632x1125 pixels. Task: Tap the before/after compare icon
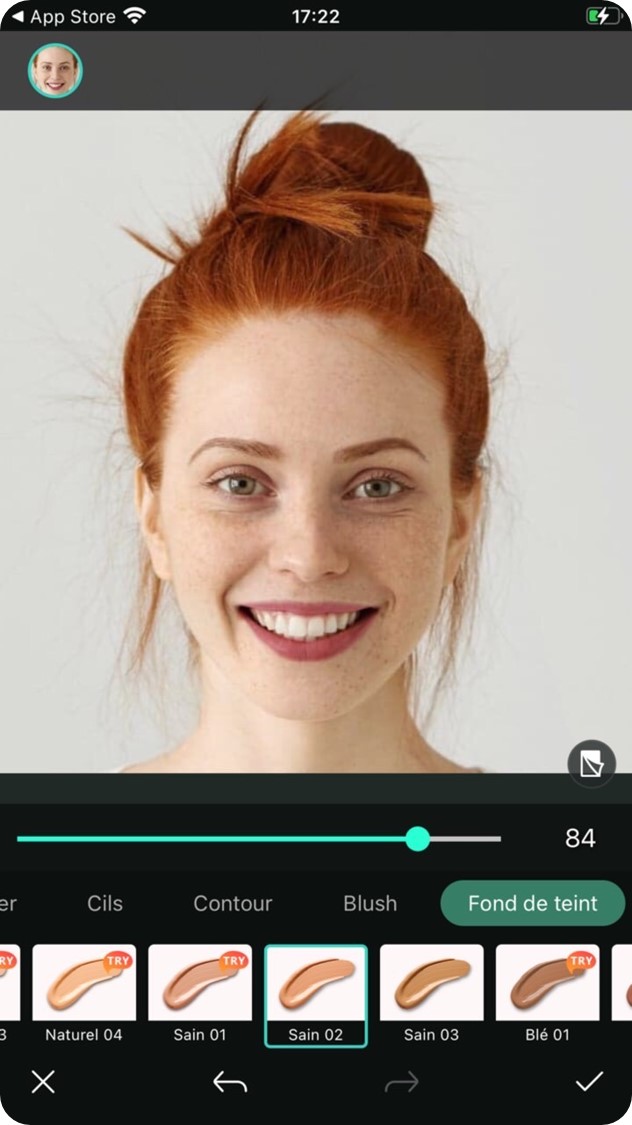point(591,765)
